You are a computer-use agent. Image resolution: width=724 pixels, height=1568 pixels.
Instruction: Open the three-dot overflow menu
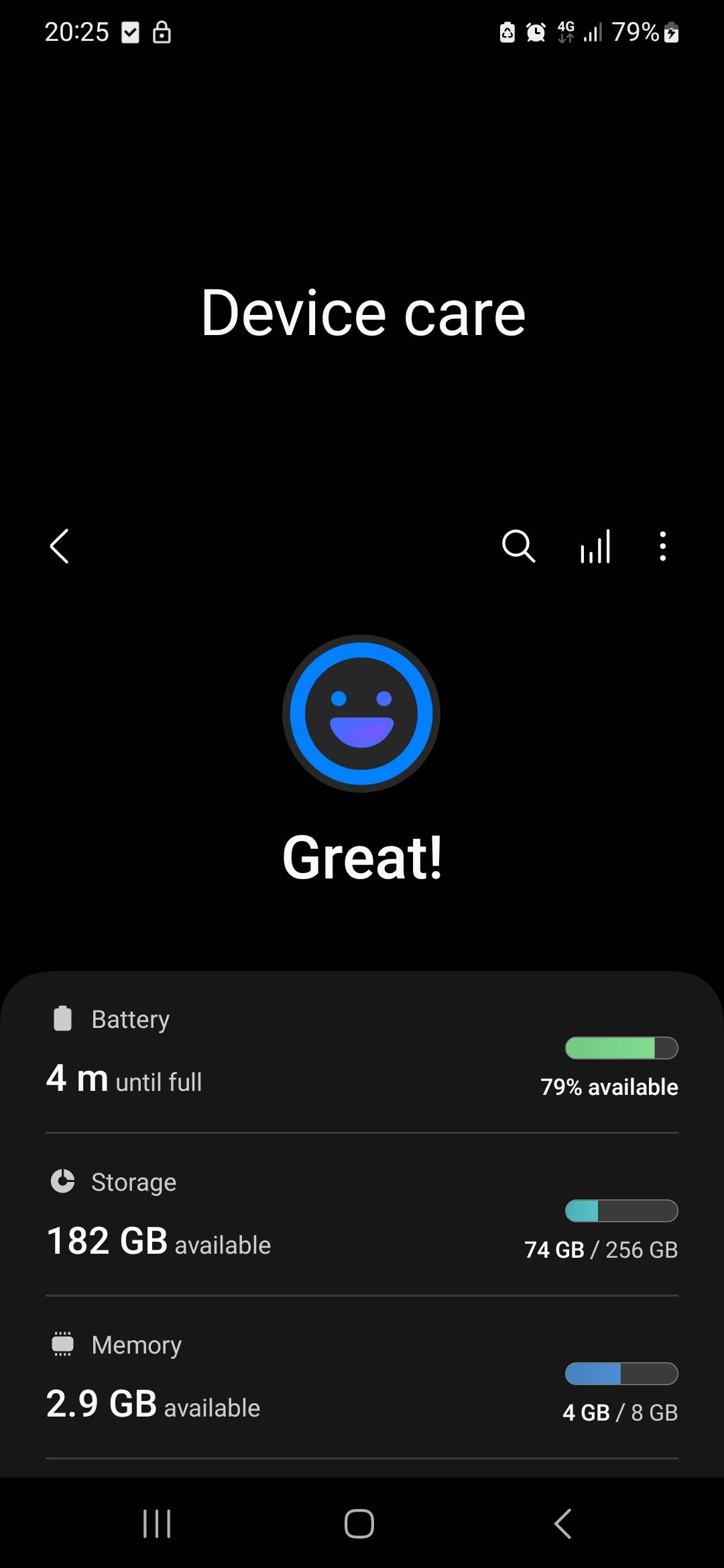pos(662,546)
